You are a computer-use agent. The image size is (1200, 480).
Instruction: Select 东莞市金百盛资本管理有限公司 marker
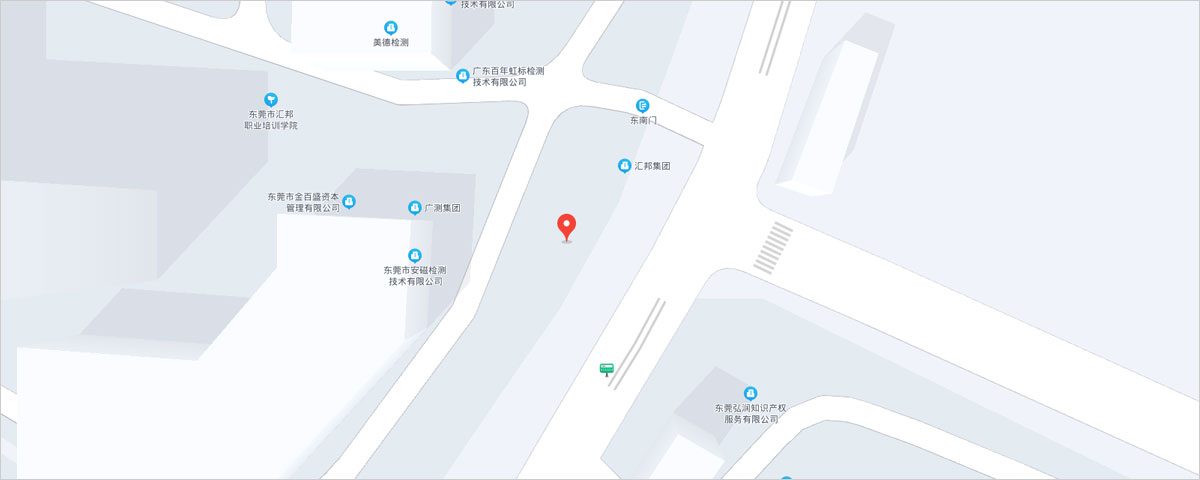point(349,202)
